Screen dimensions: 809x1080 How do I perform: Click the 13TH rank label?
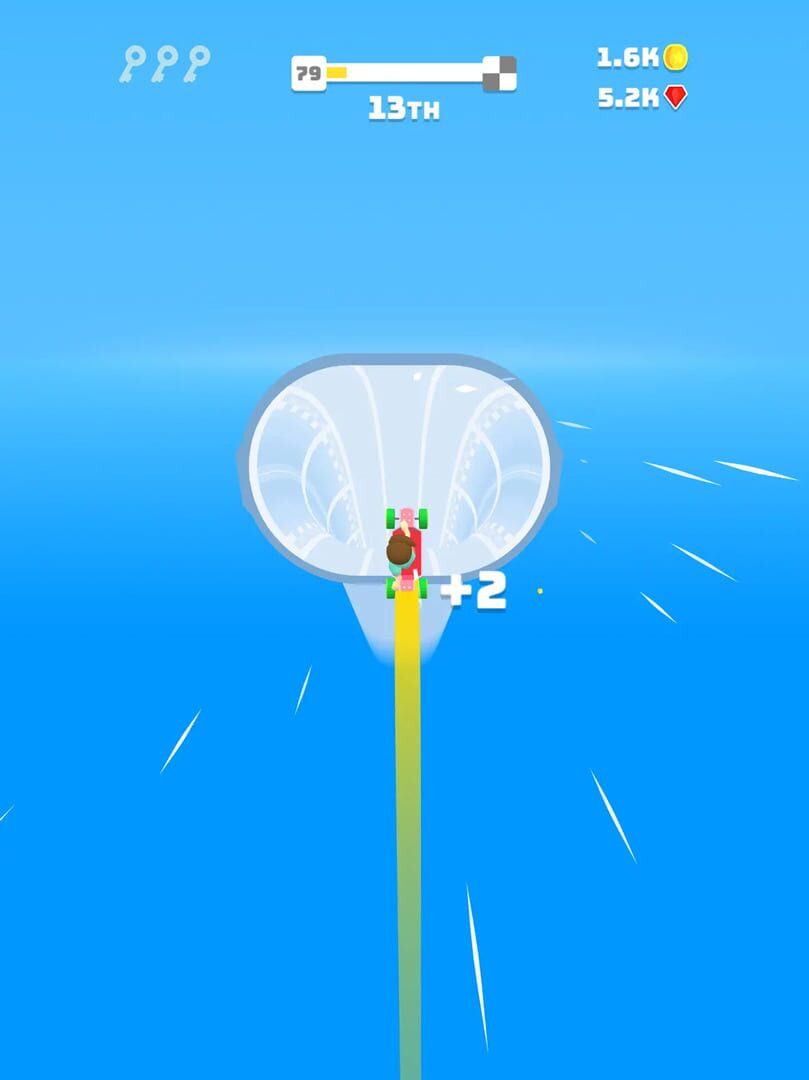point(403,108)
